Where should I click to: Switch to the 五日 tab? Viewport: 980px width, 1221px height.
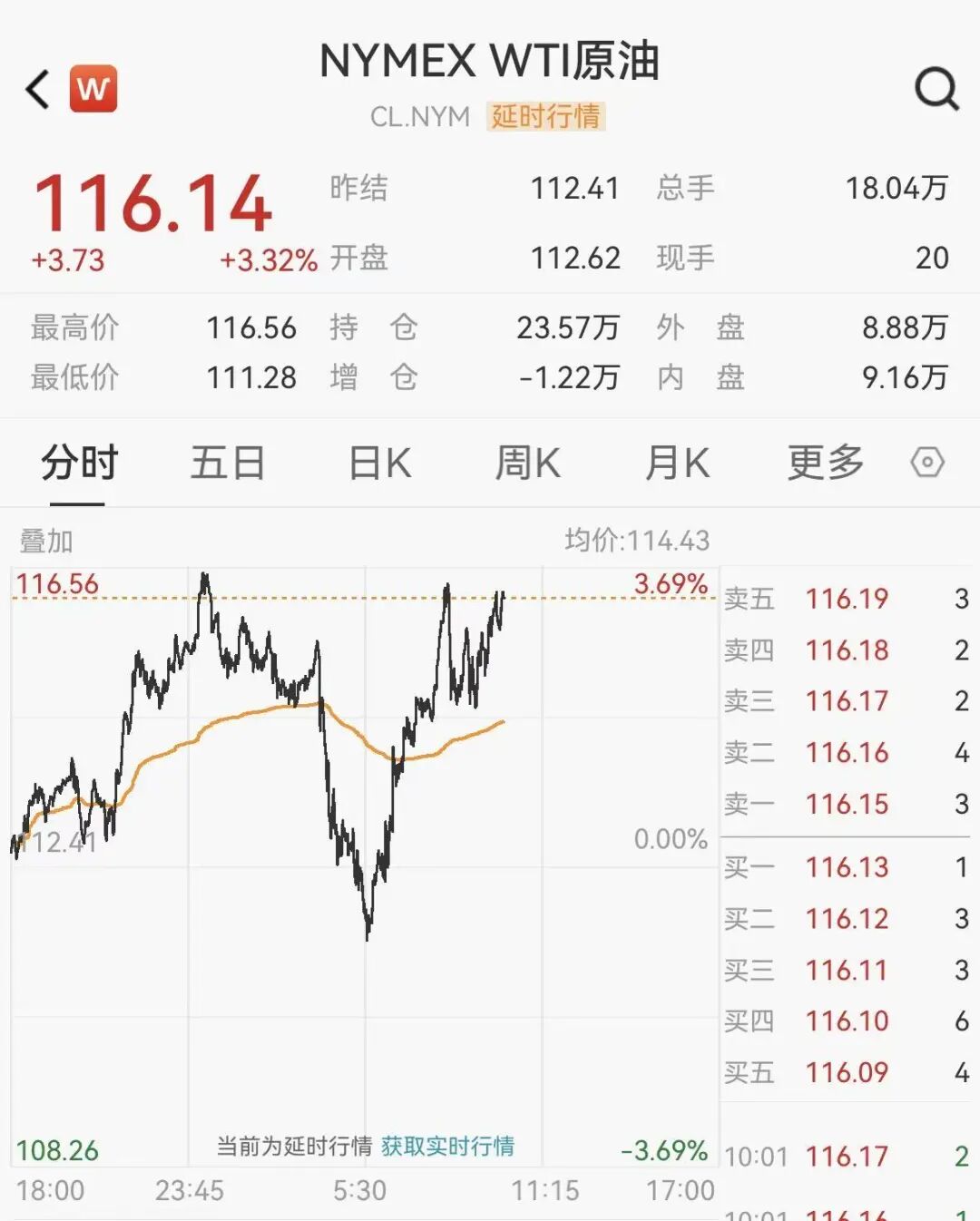coord(227,464)
